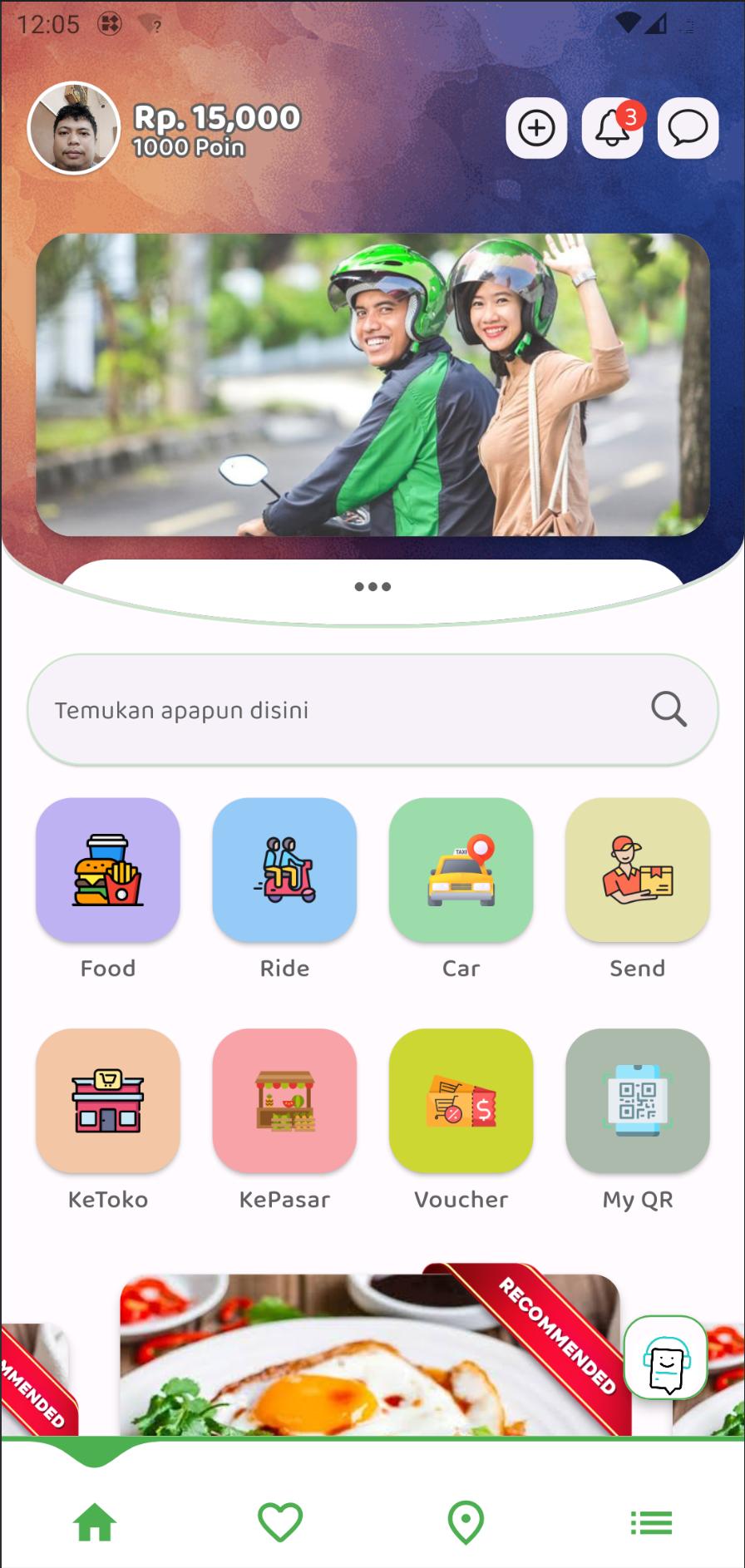Focus the 'Temukan apapun disini' search box
The width and height of the screenshot is (745, 1568).
pos(372,710)
